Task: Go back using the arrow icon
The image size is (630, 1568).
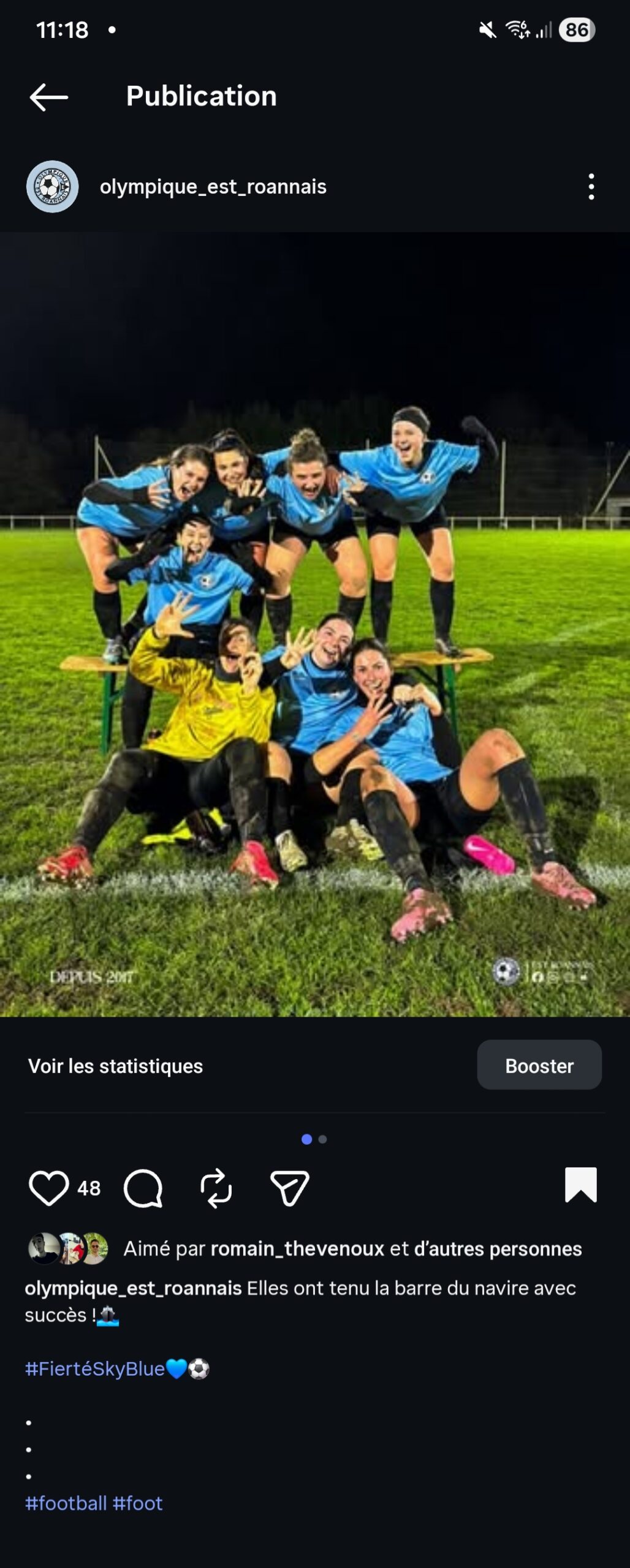Action: click(x=49, y=97)
